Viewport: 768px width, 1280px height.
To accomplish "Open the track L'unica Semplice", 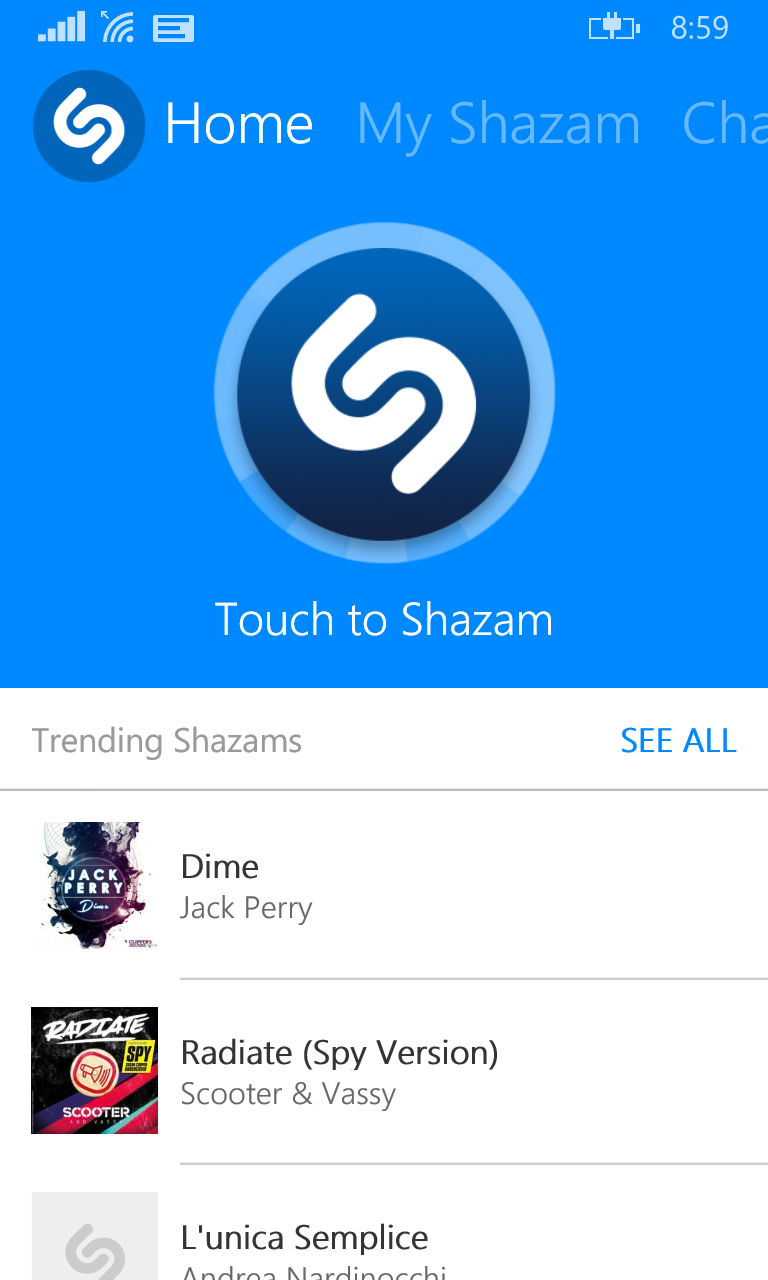I will (x=384, y=1224).
